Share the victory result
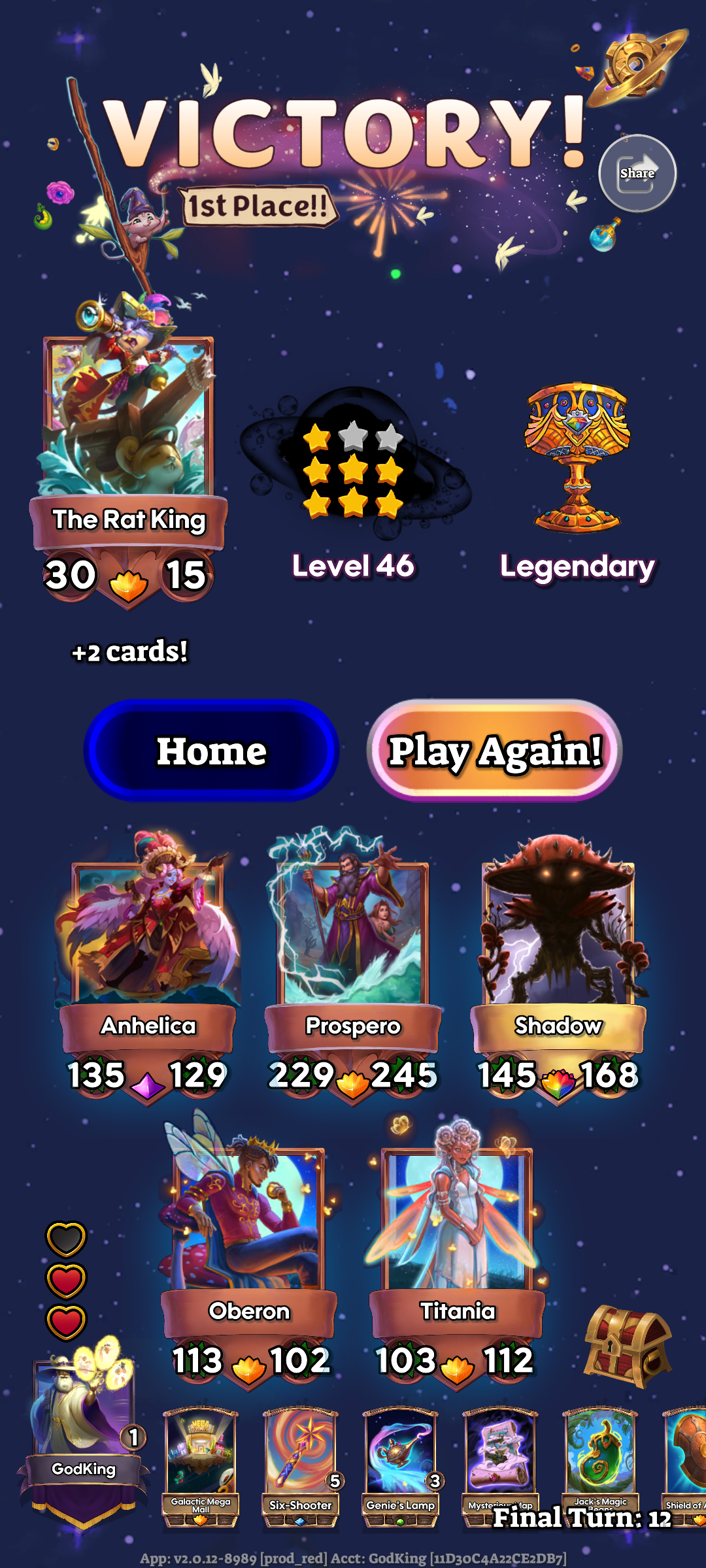 pyautogui.click(x=637, y=173)
